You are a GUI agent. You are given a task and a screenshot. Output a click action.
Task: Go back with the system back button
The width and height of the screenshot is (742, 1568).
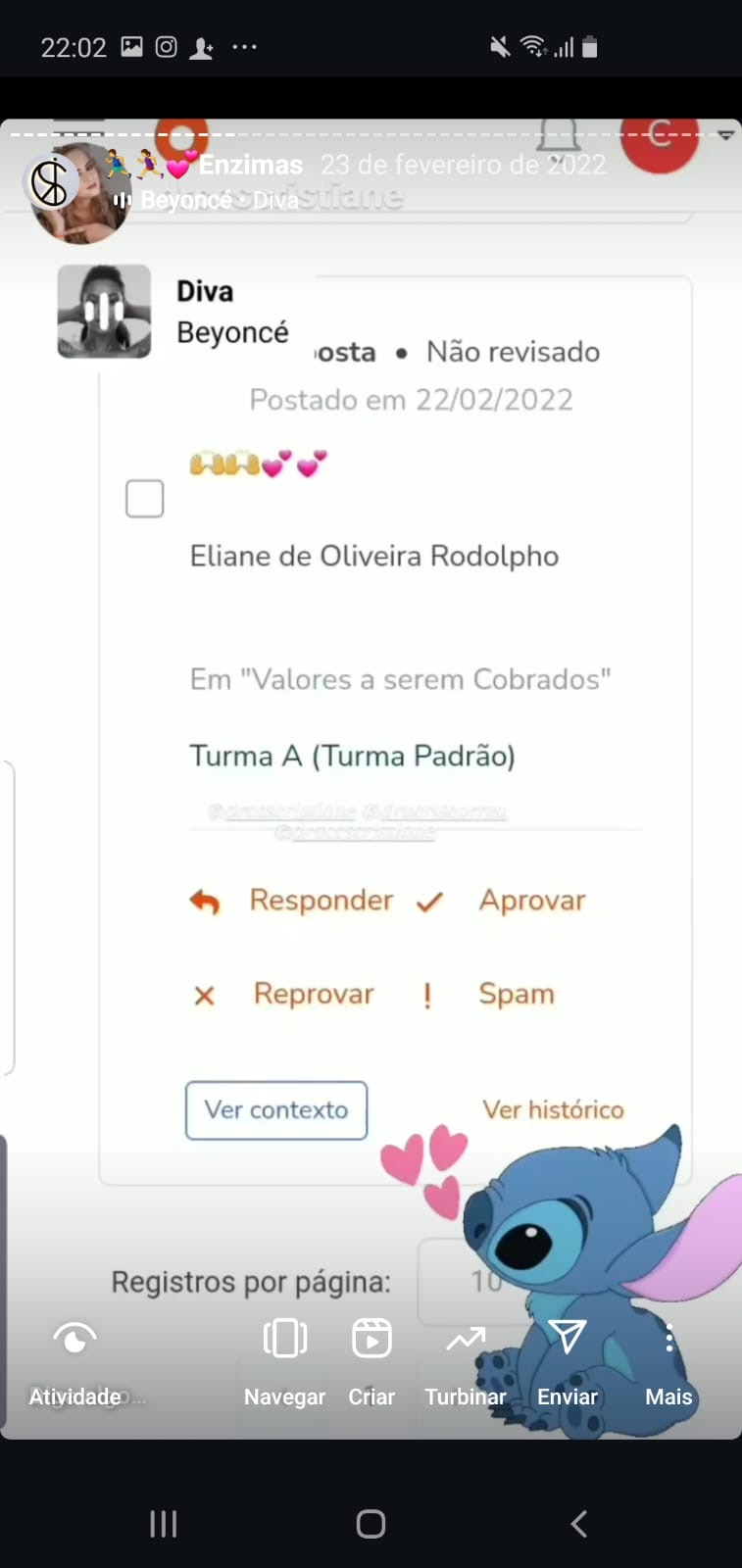click(578, 1524)
